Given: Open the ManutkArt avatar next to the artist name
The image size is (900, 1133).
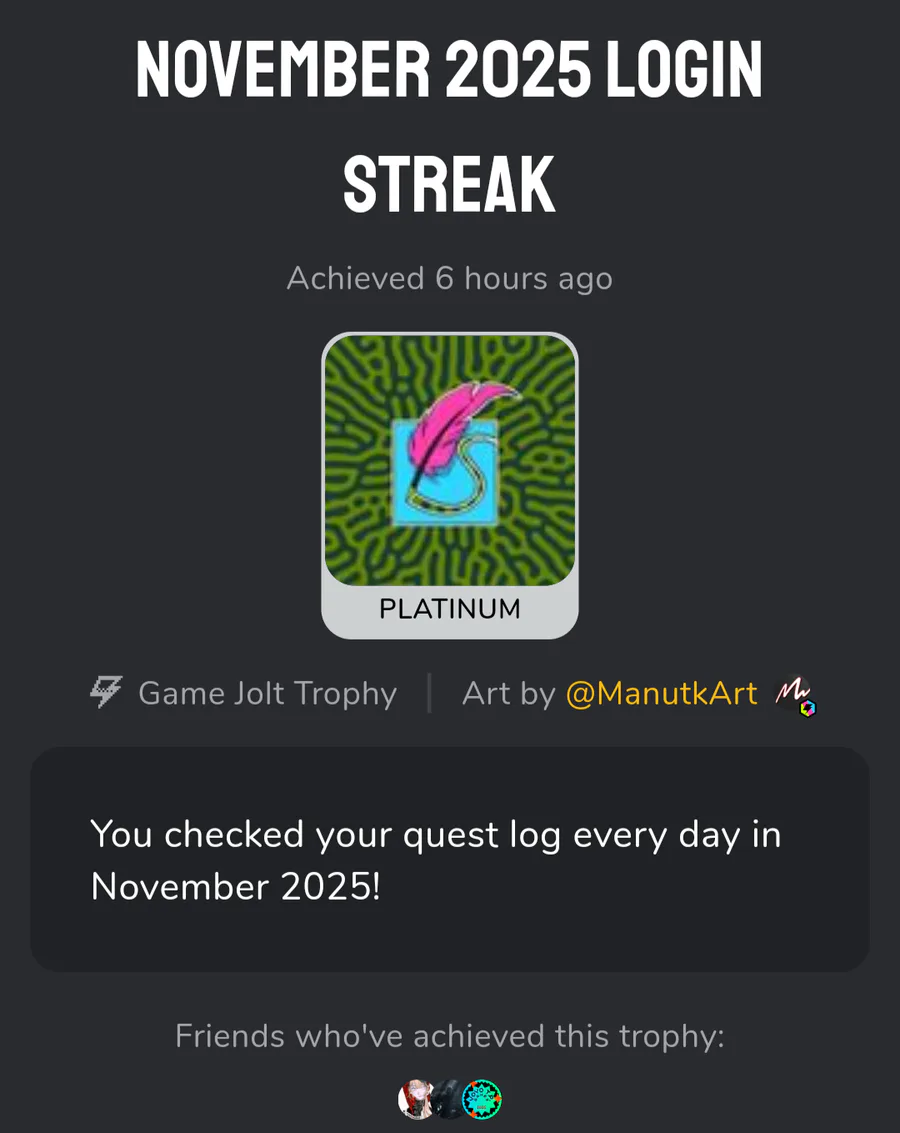Looking at the screenshot, I should tap(795, 694).
